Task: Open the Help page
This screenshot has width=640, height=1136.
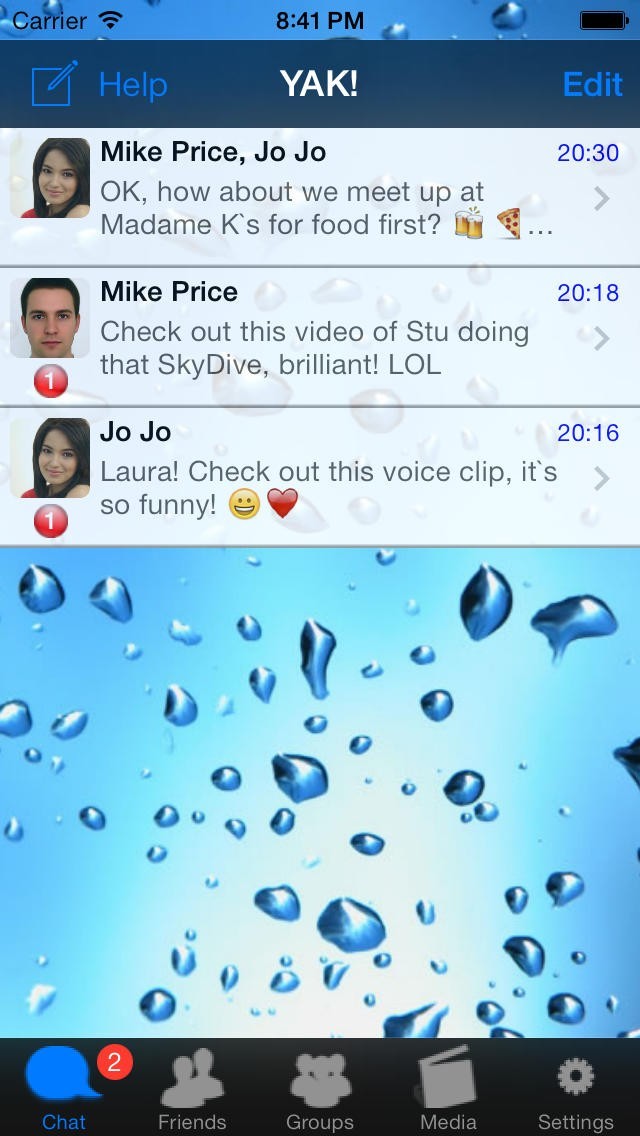Action: pos(133,85)
